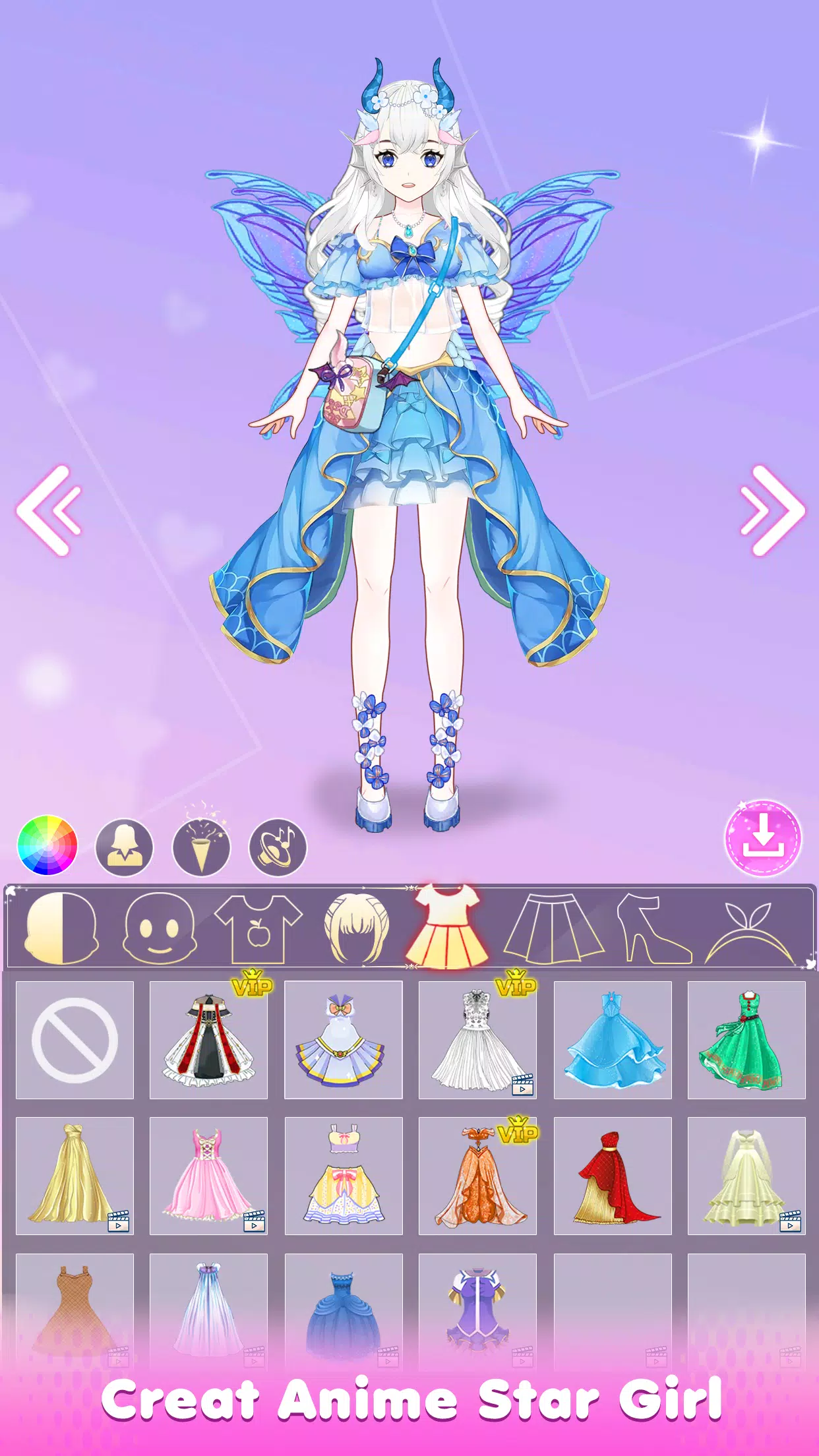Show the next character with right arrow
The width and height of the screenshot is (819, 1456).
[x=772, y=509]
